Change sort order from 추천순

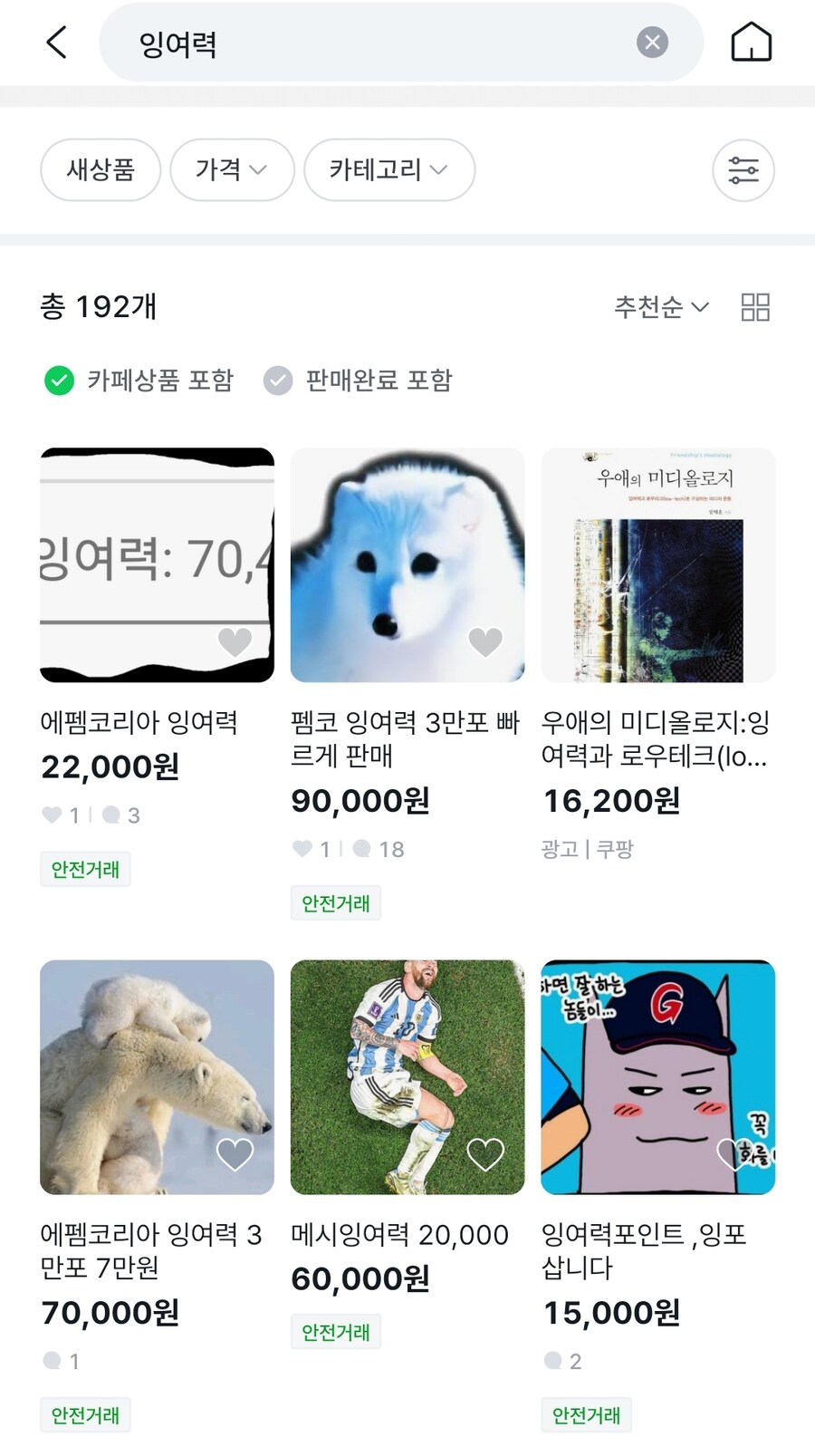[661, 307]
